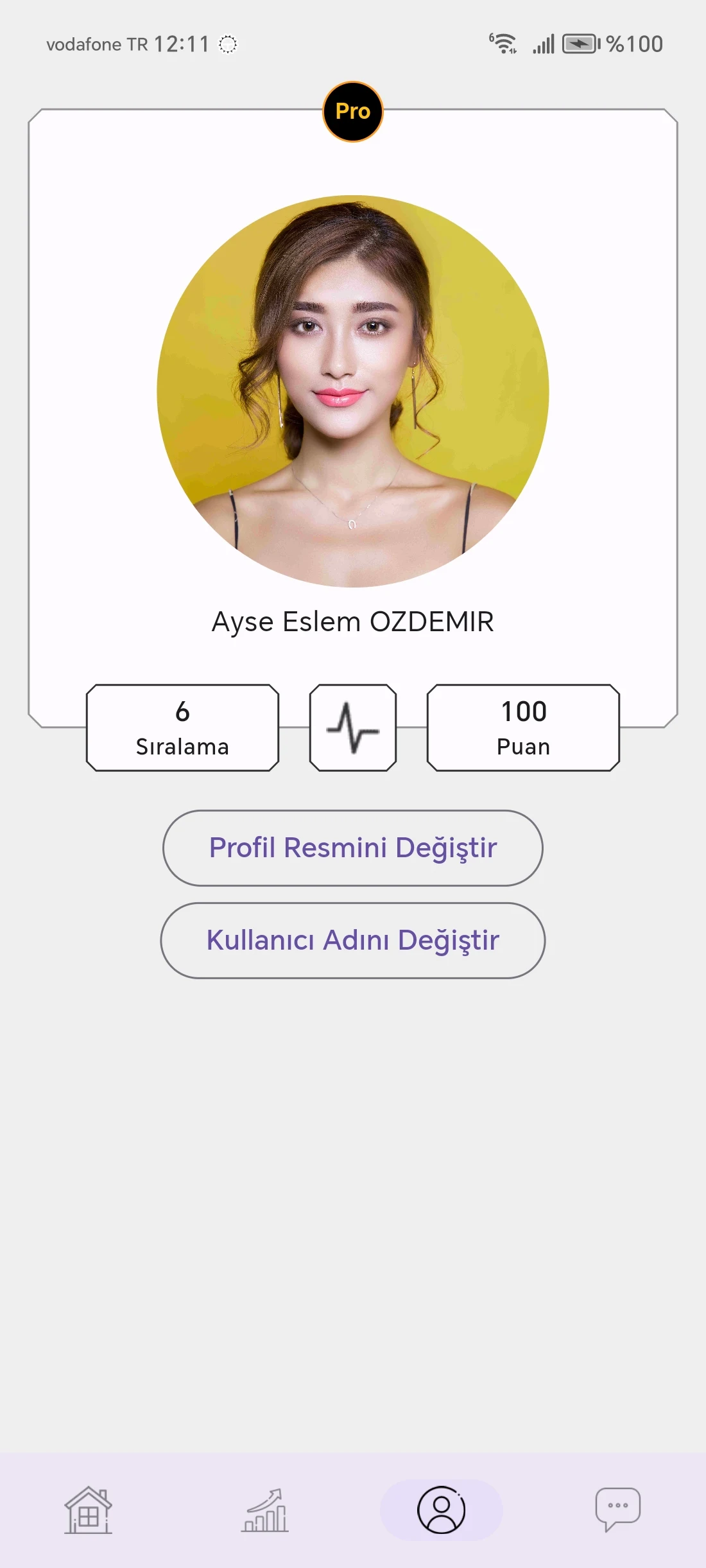Image resolution: width=706 pixels, height=1568 pixels.
Task: Tap the Pro badge
Action: pyautogui.click(x=353, y=111)
